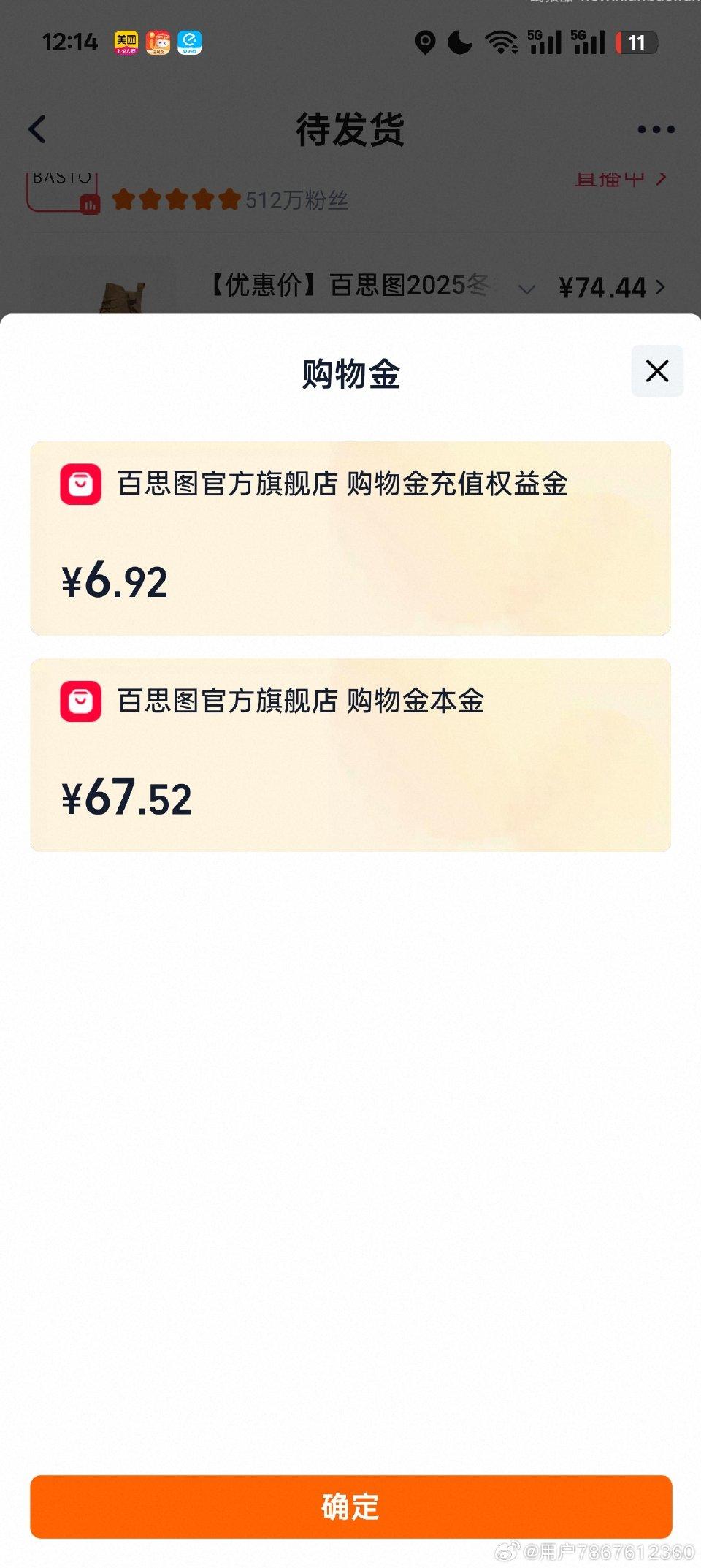Tap the back arrow beside 待发货
The image size is (701, 1568).
pos(37,129)
